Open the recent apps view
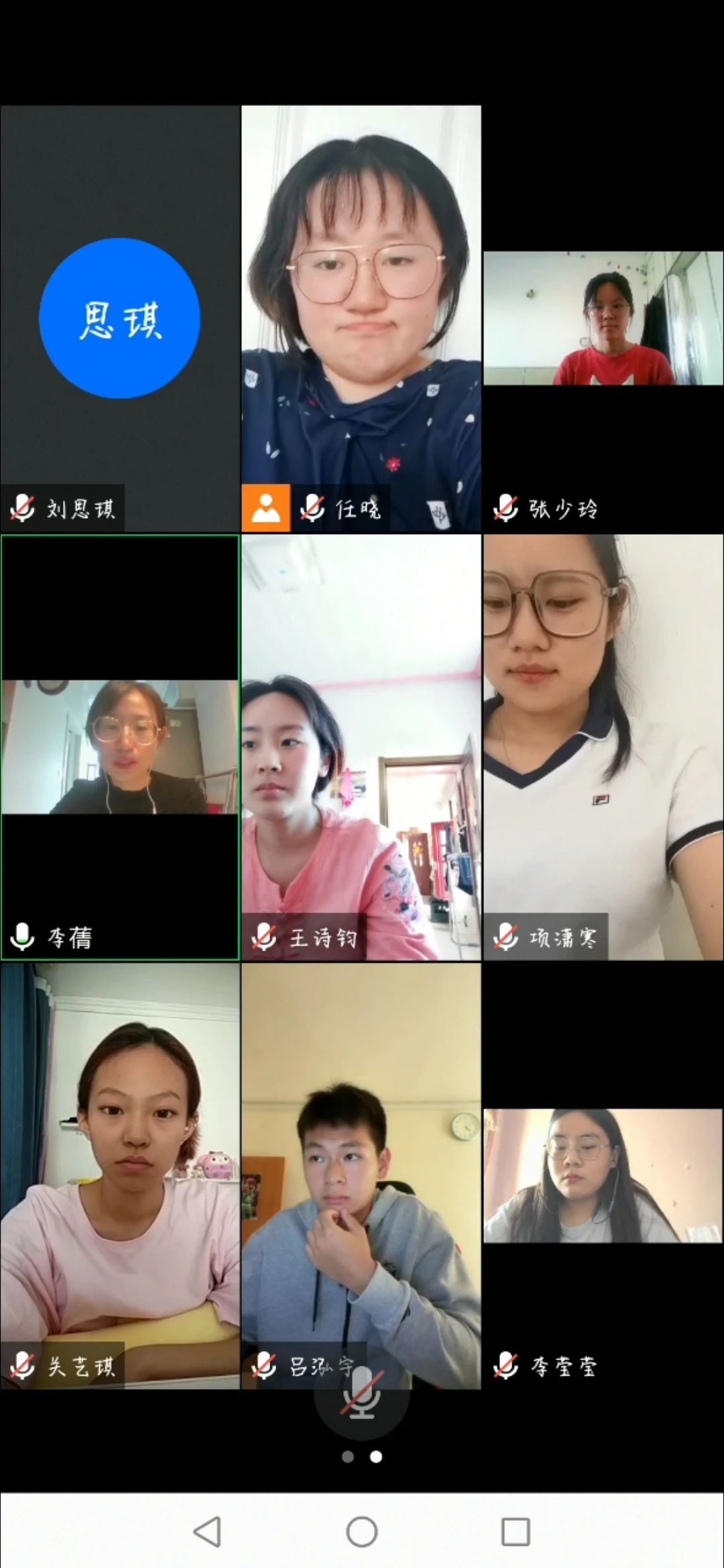This screenshot has width=724, height=1568. [516, 1532]
